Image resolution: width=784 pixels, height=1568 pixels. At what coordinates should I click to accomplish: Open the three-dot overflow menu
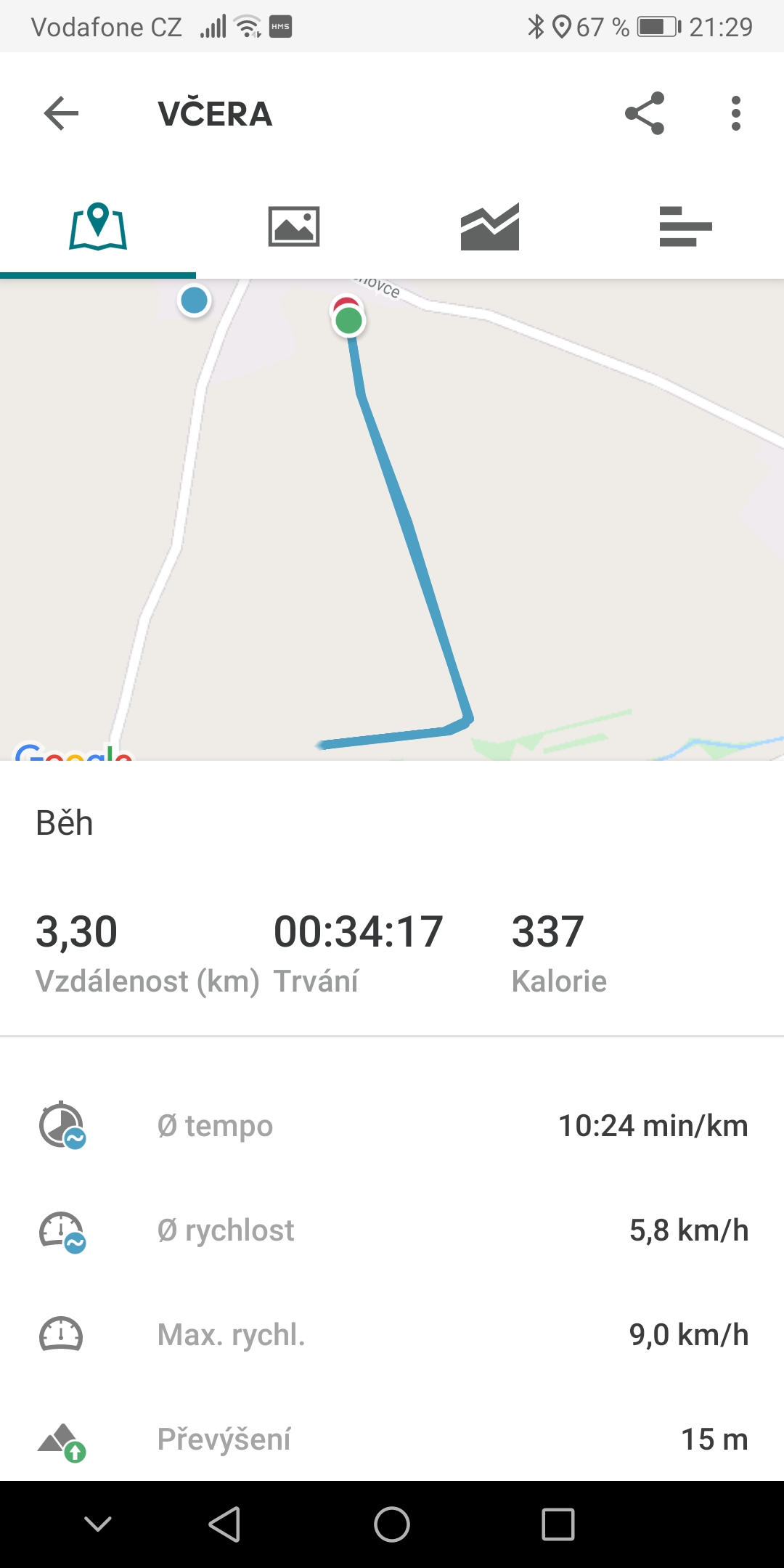(x=736, y=113)
